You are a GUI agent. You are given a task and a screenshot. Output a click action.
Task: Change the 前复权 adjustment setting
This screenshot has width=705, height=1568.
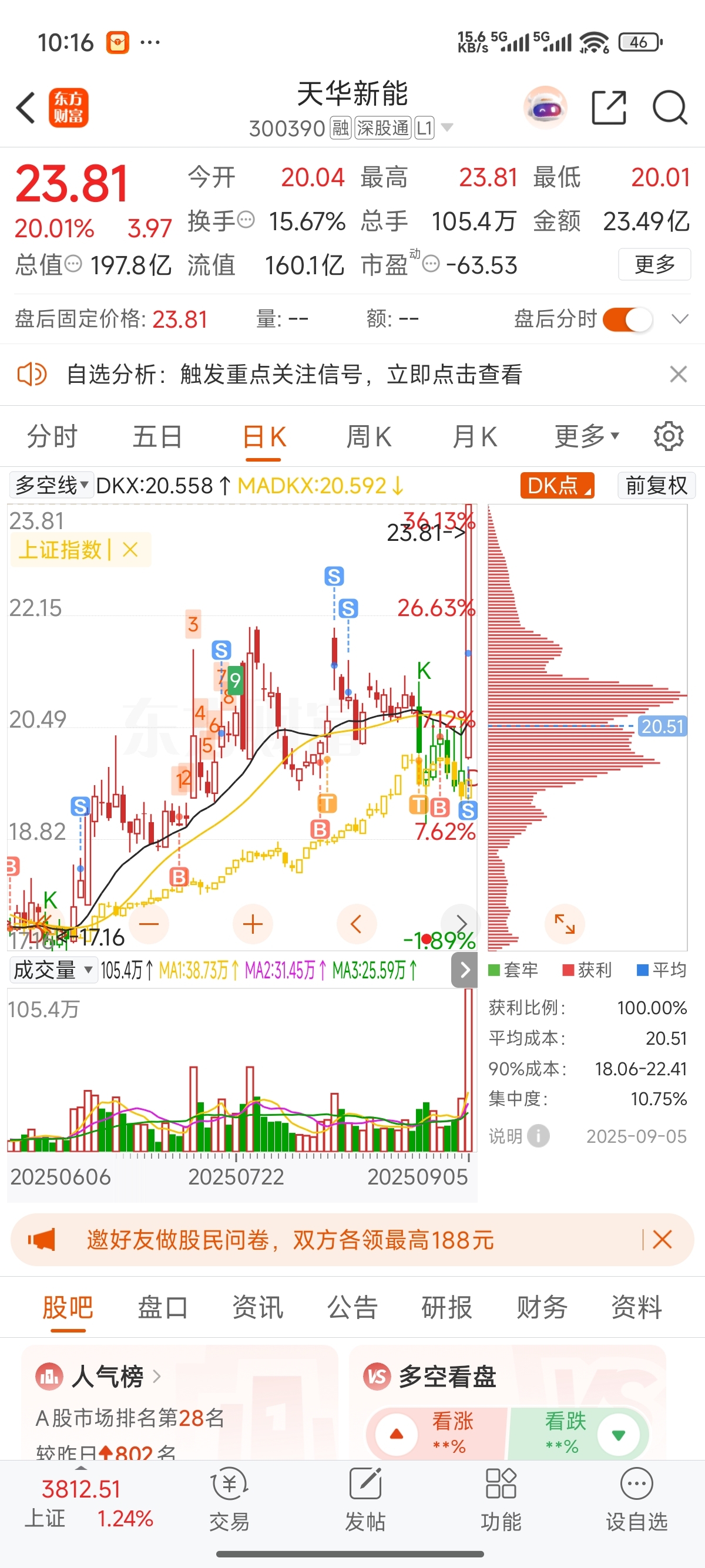coord(656,485)
